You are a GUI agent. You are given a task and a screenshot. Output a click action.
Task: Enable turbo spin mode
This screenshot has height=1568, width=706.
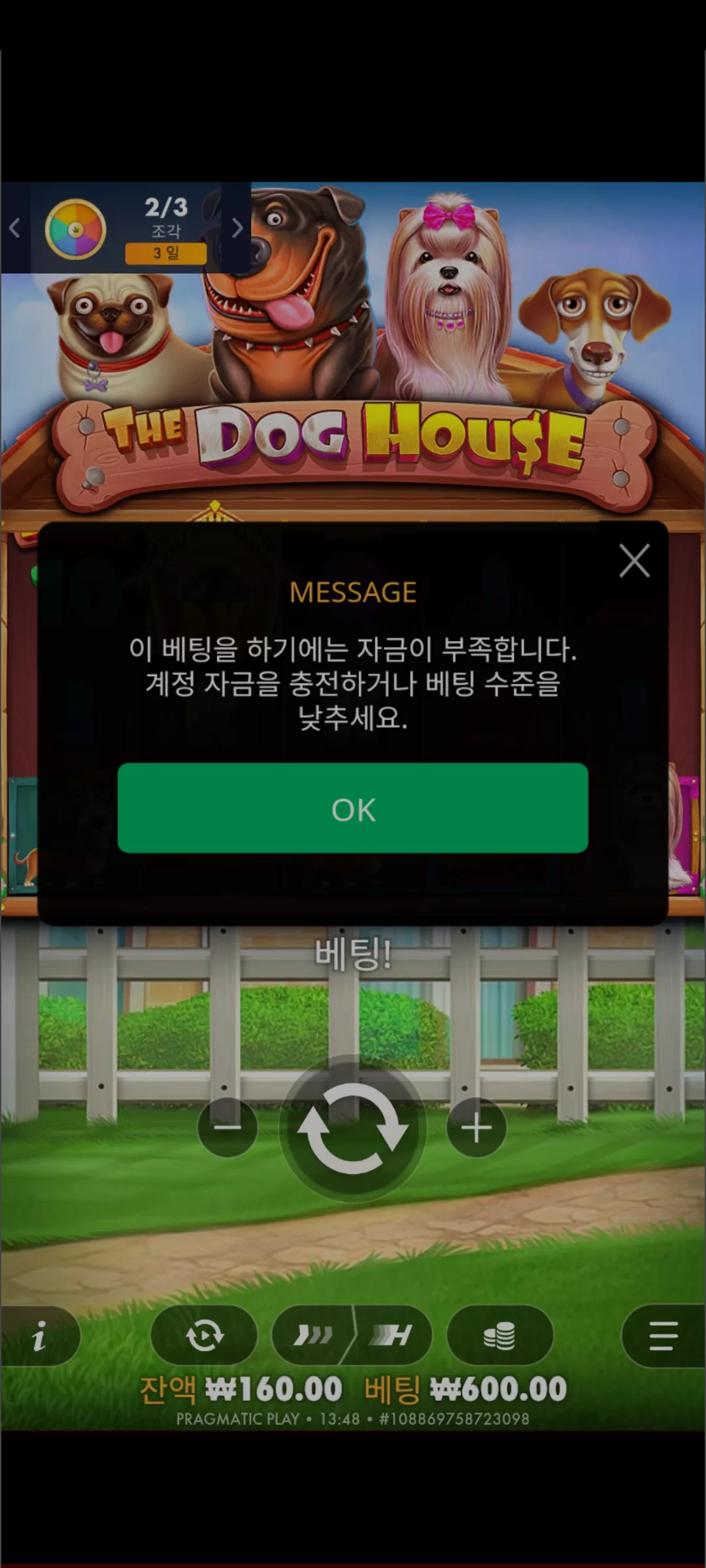coord(312,1335)
